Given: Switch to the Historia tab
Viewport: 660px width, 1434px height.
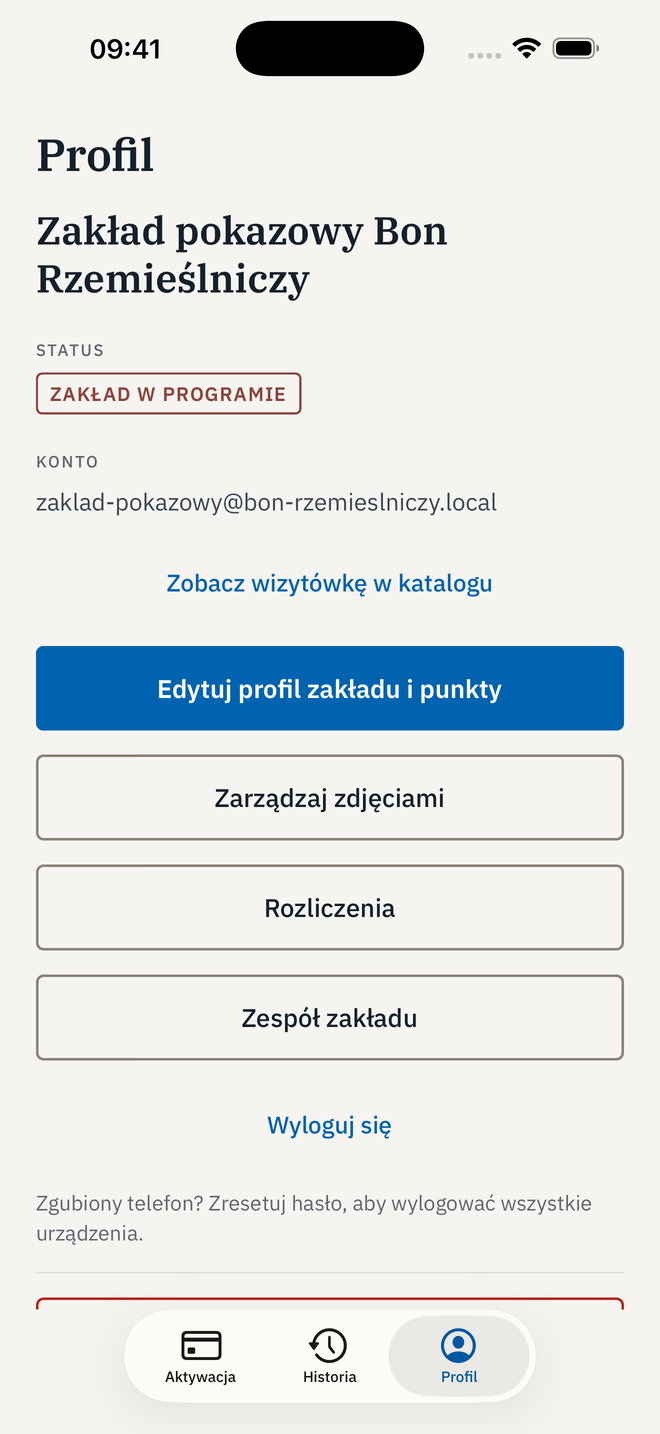Looking at the screenshot, I should [329, 1356].
